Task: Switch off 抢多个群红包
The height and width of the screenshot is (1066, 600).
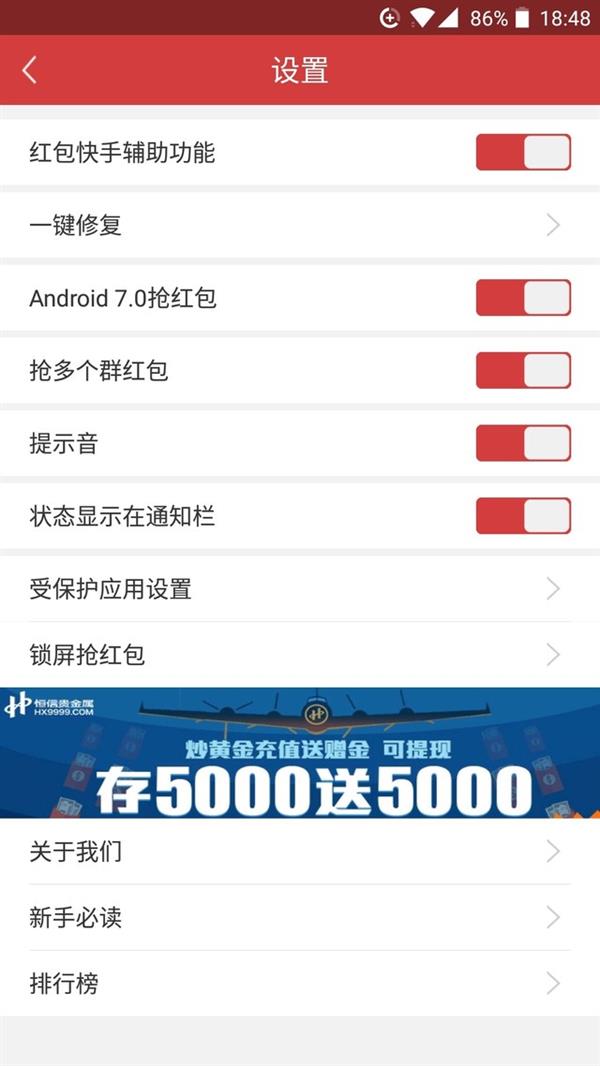Action: click(x=523, y=370)
